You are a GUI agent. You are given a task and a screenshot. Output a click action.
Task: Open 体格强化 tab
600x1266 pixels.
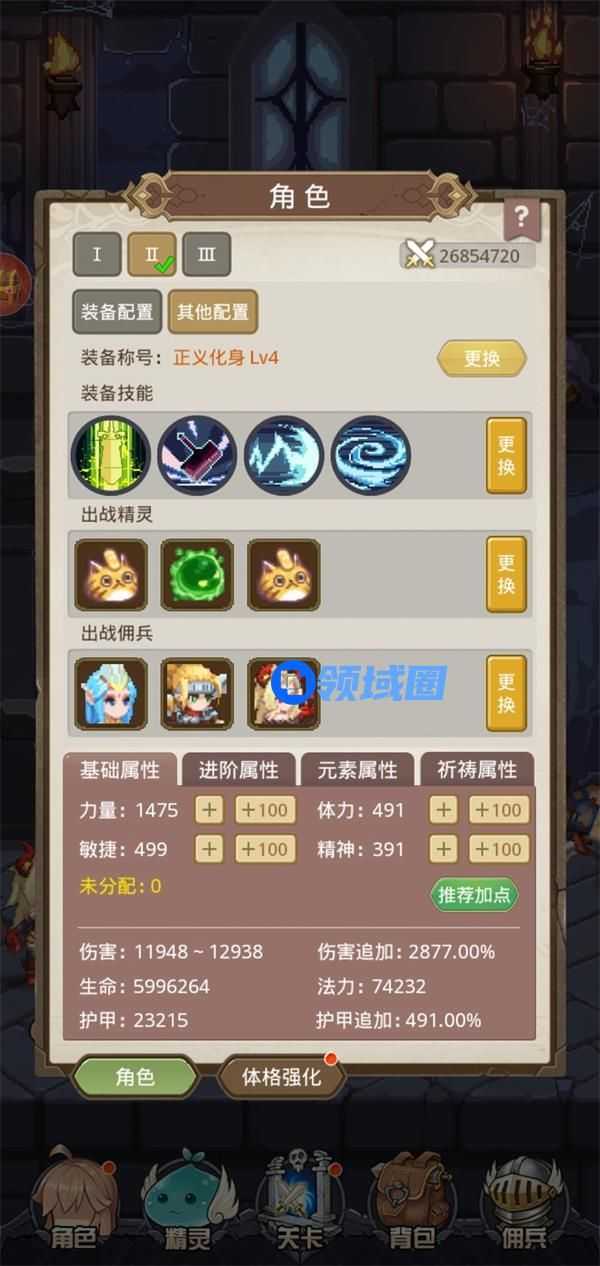pos(282,1077)
